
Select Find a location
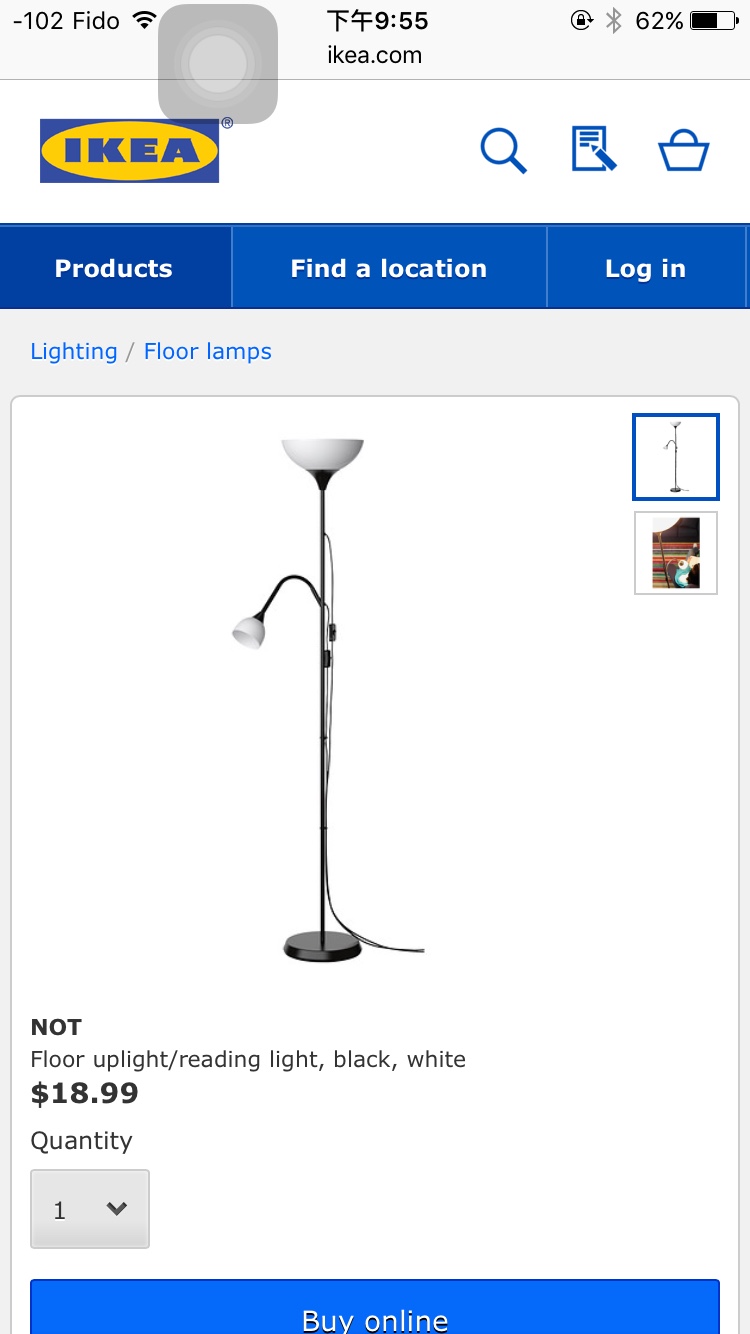389,268
